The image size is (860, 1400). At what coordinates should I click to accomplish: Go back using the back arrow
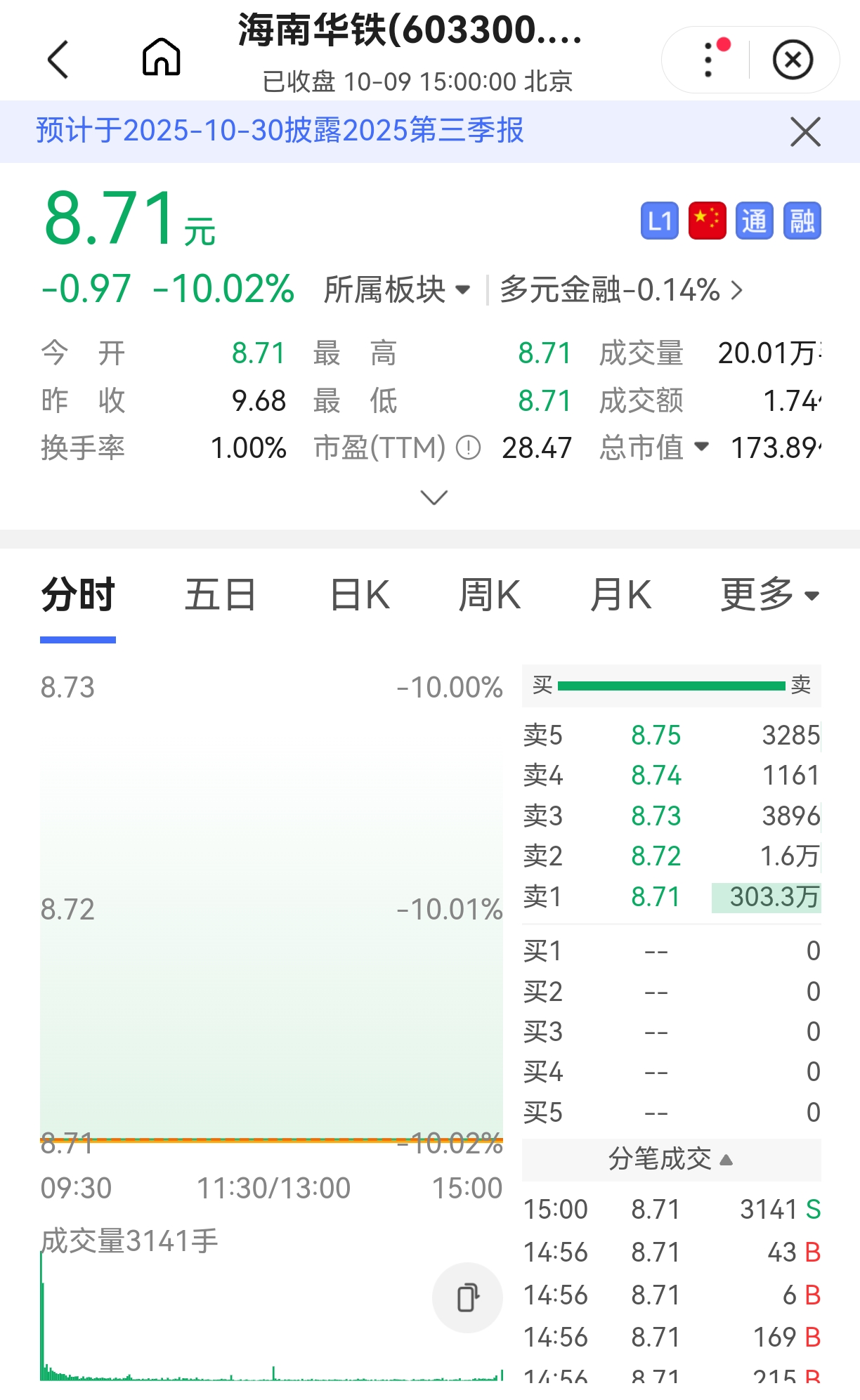click(x=58, y=60)
